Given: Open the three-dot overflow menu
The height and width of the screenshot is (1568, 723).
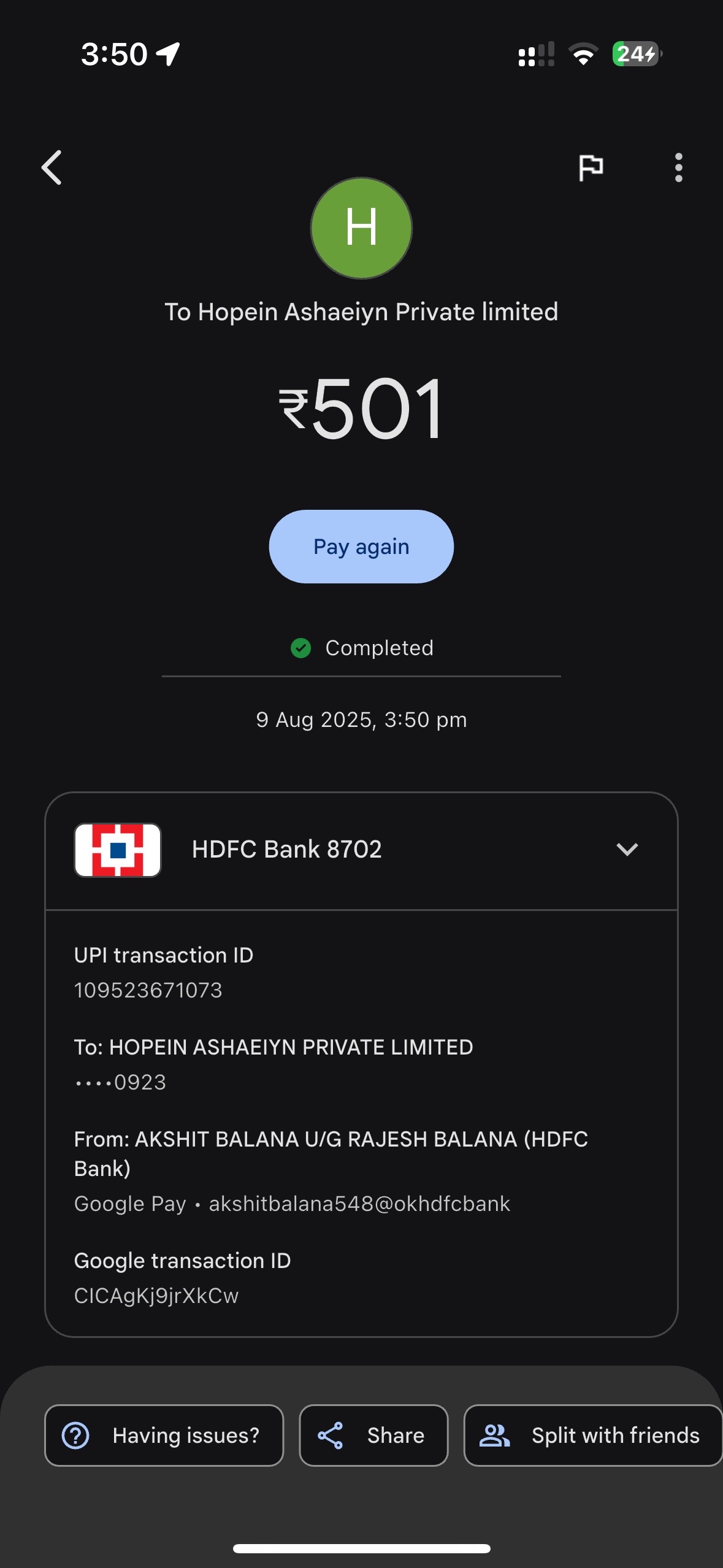Looking at the screenshot, I should (678, 167).
